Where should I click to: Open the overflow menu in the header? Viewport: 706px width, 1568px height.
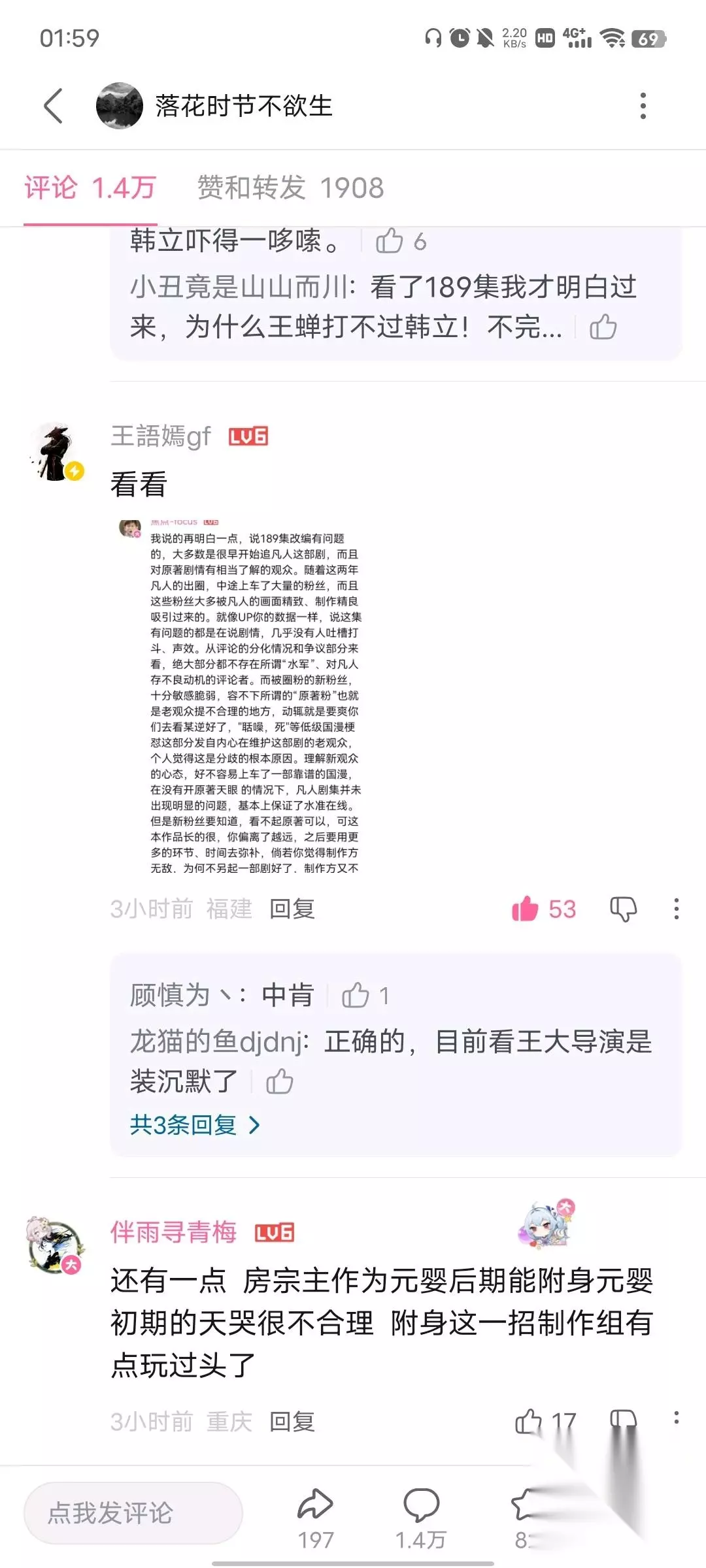click(x=643, y=106)
